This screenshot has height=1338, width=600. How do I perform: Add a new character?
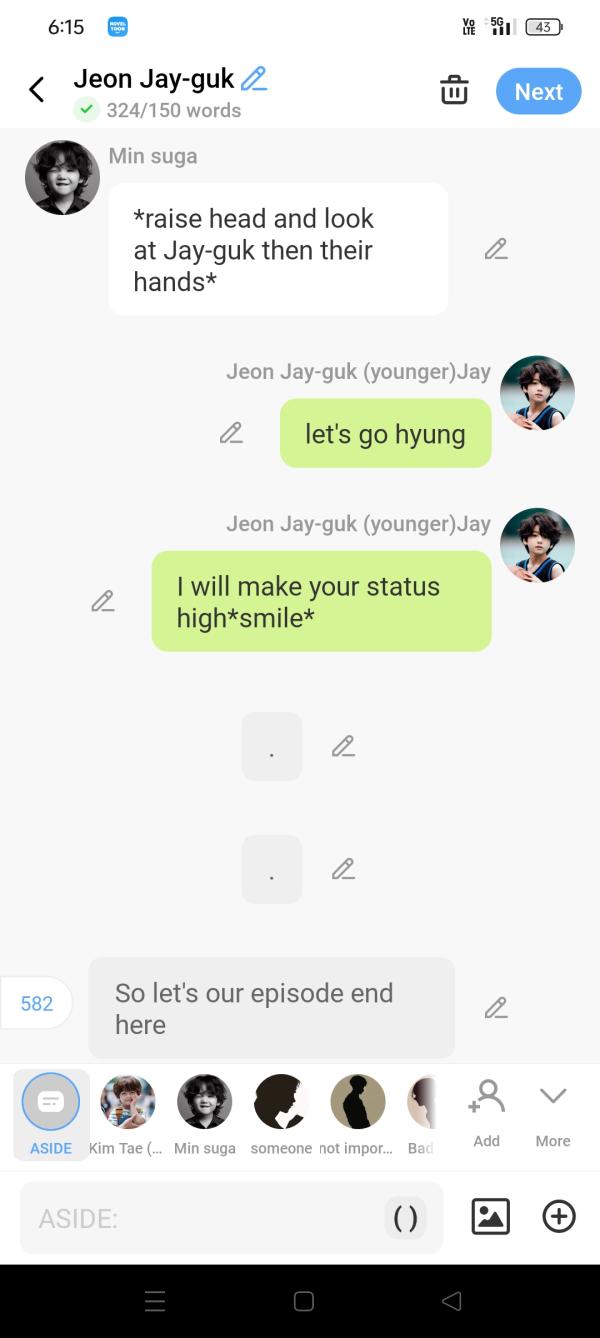[x=486, y=1112]
